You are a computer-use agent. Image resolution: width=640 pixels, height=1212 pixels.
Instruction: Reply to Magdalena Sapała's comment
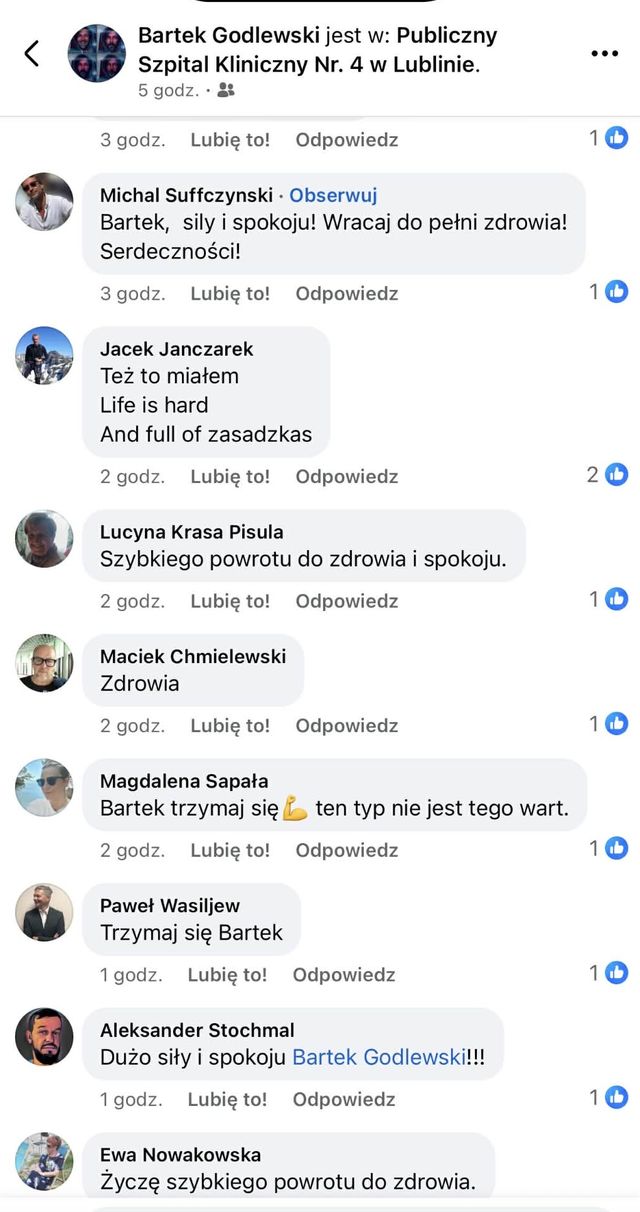(346, 850)
